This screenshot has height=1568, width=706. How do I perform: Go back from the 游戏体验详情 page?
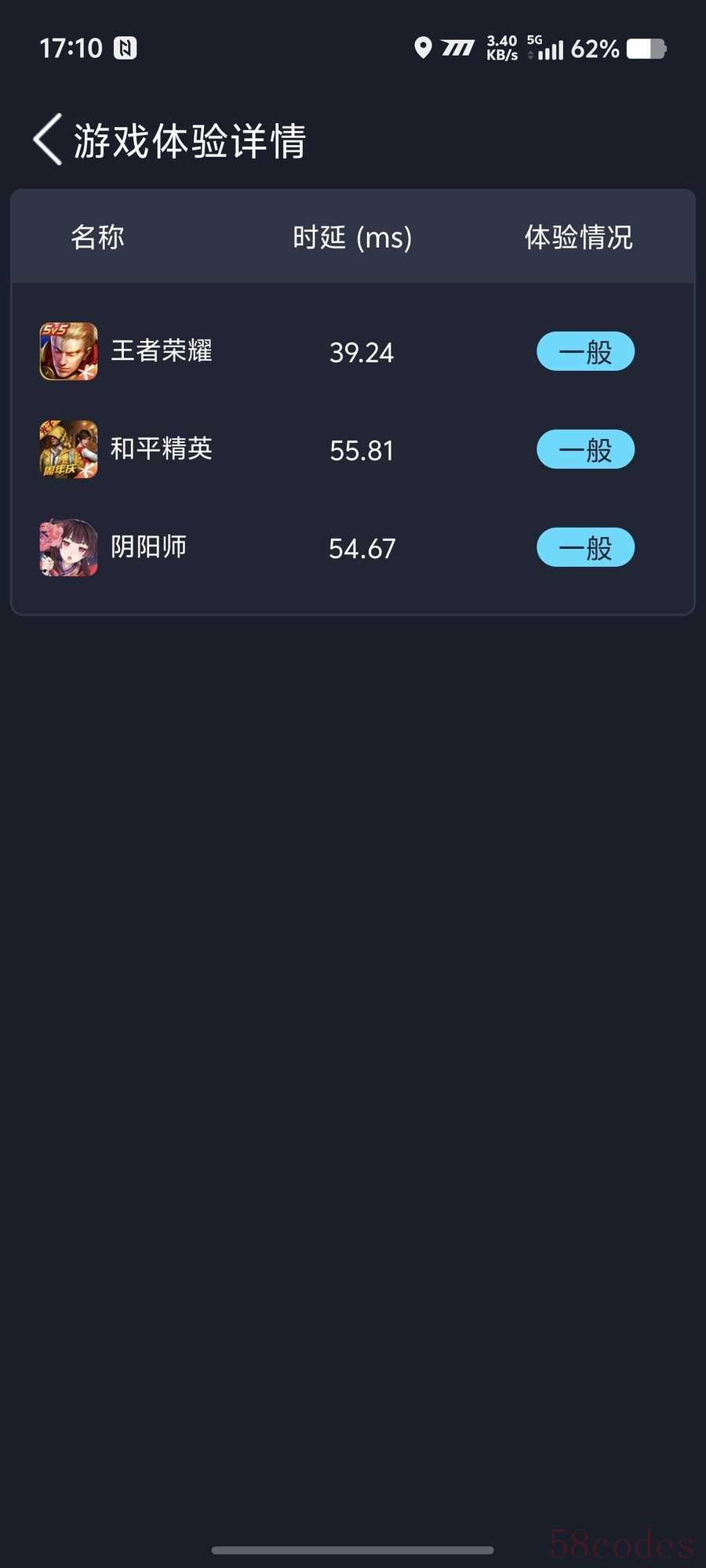[x=48, y=140]
